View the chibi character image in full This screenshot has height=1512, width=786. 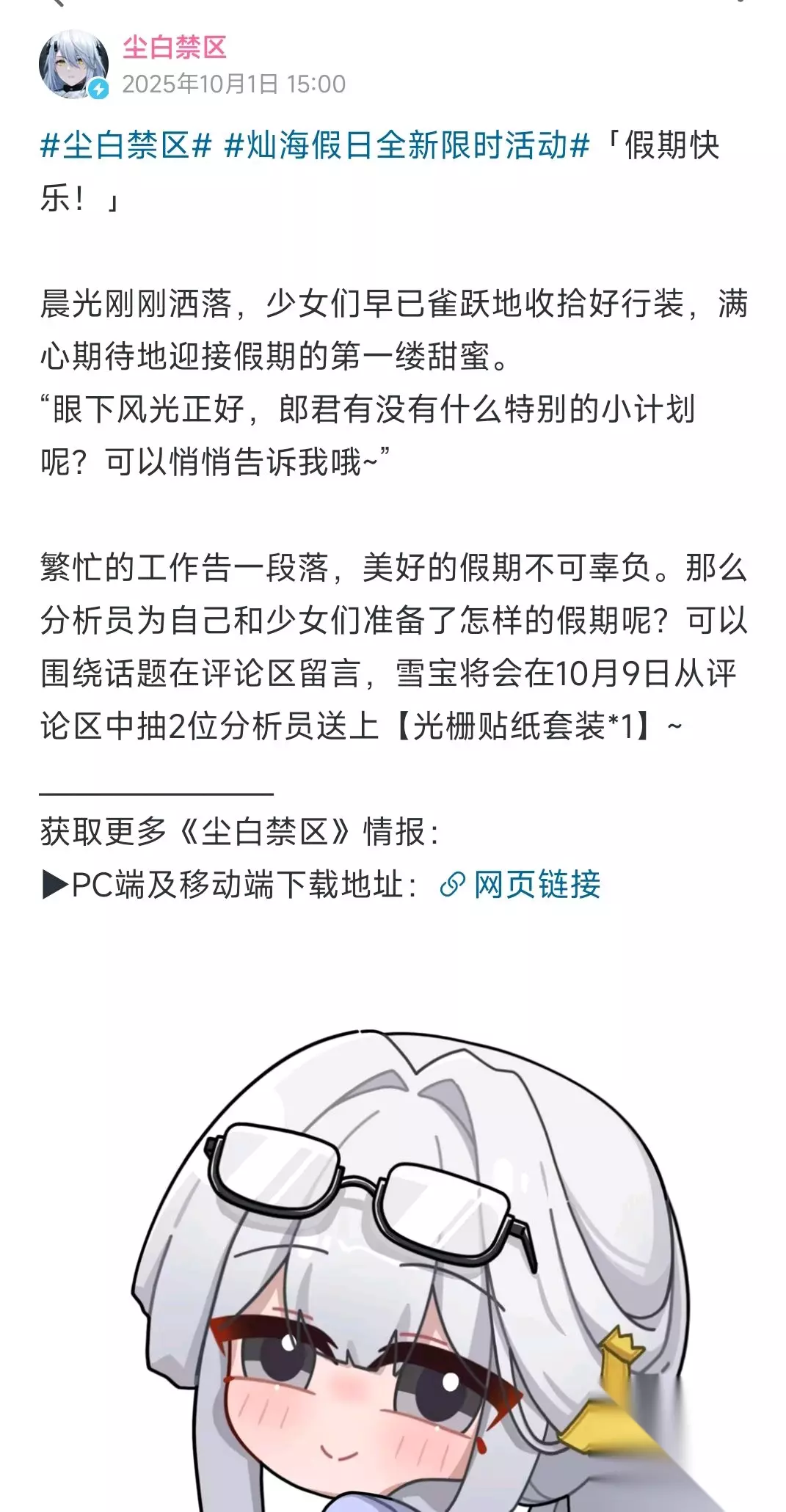411,1269
